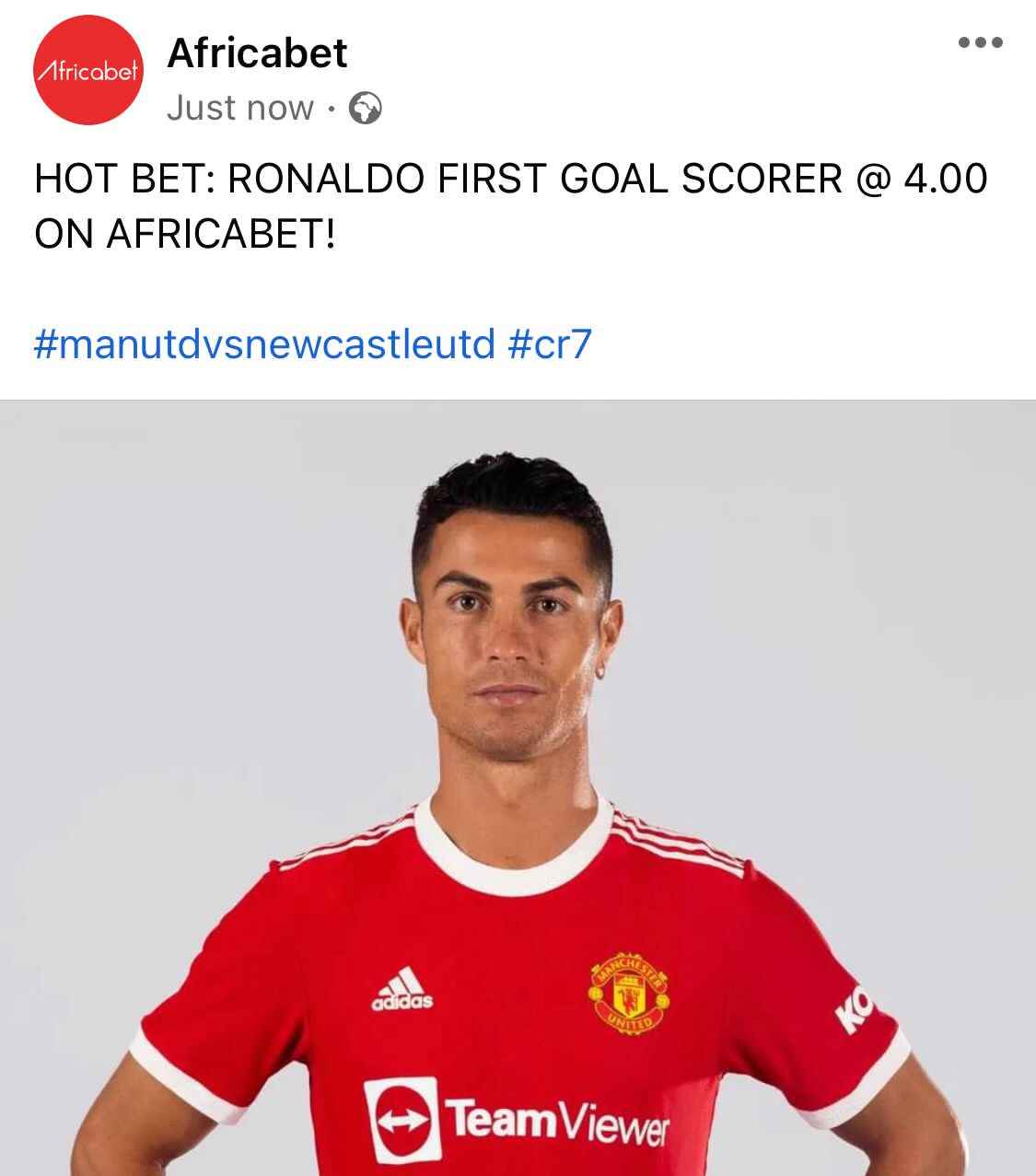View the post photo in full screen
The width and height of the screenshot is (1036, 1176).
(518, 788)
